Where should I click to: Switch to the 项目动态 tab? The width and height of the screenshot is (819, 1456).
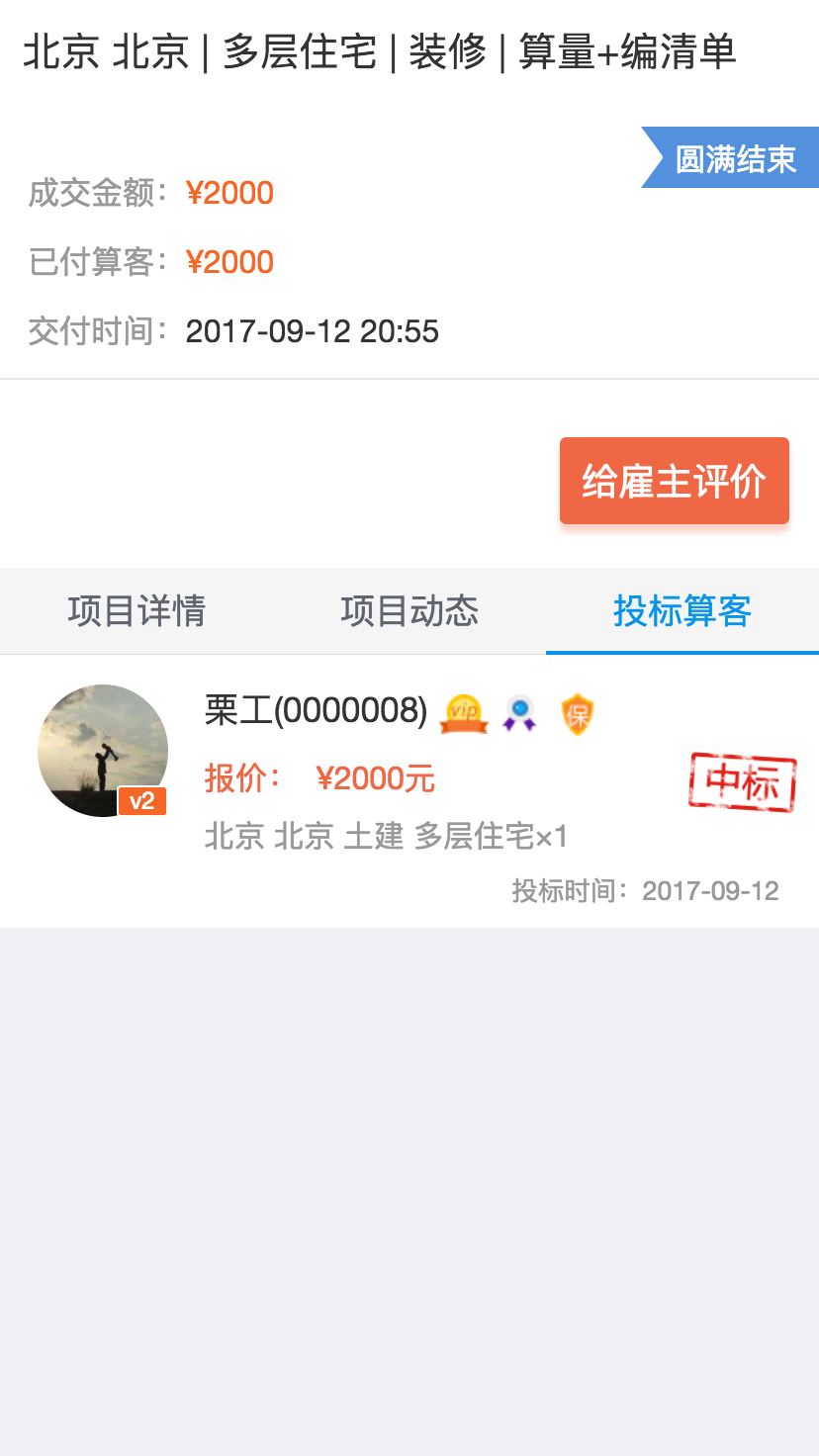click(x=409, y=611)
